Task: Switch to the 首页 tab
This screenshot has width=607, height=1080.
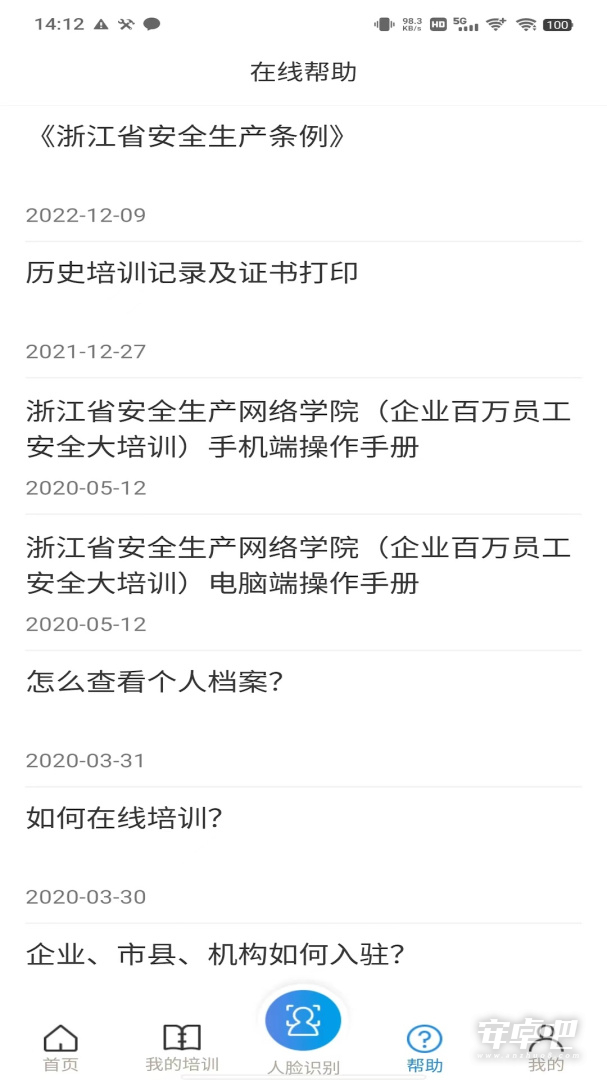Action: 61,1047
